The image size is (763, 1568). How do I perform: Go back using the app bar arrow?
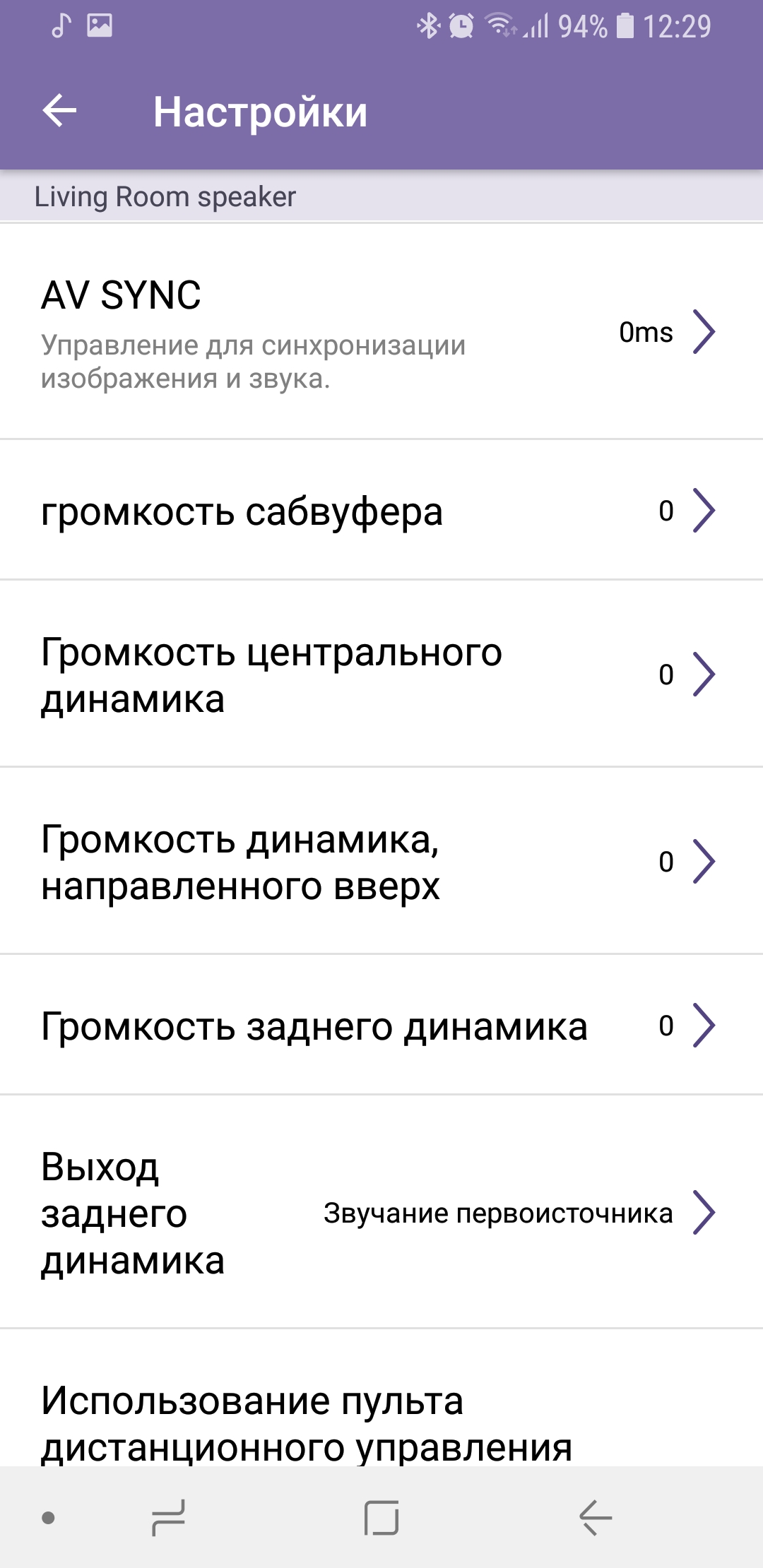pos(59,111)
